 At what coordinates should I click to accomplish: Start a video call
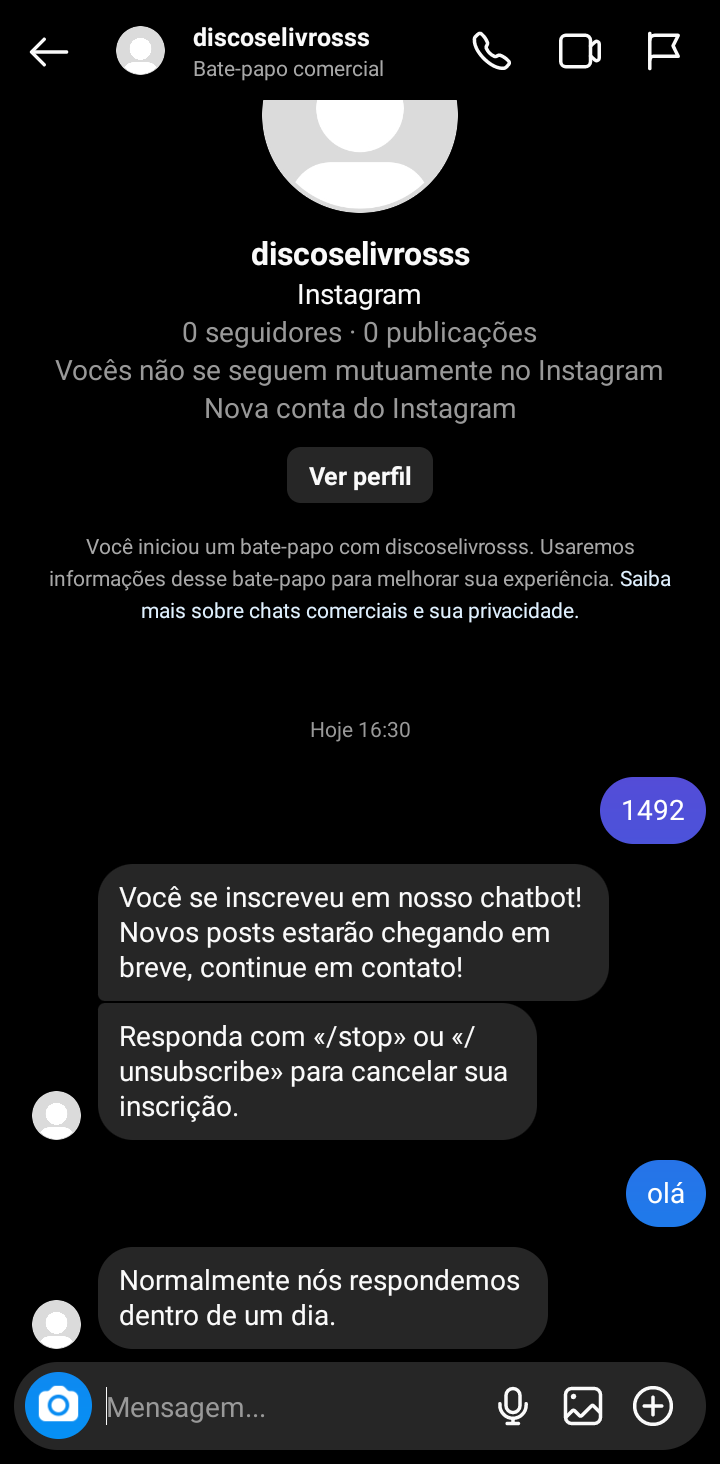(x=579, y=52)
